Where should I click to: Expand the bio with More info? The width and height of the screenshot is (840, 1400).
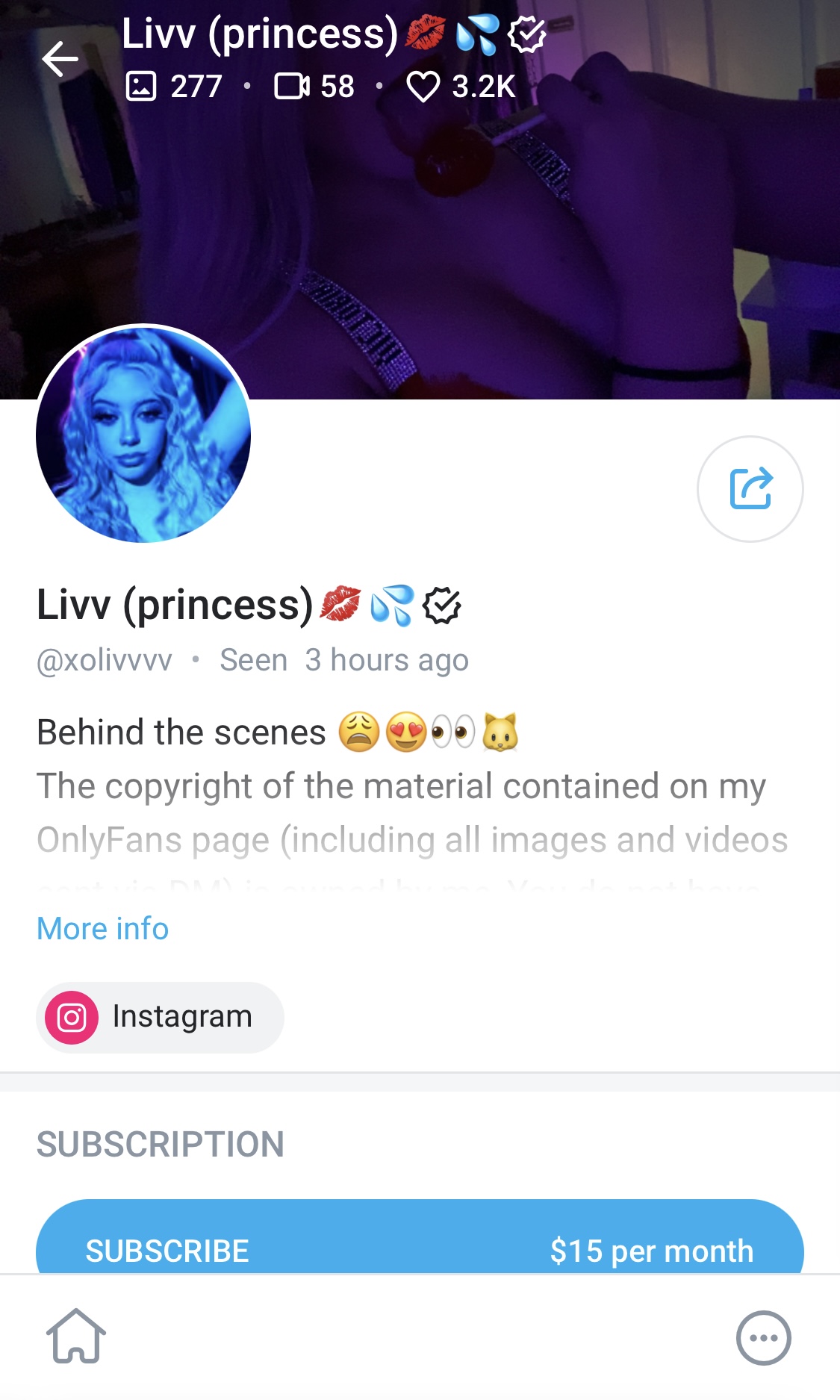pos(103,928)
